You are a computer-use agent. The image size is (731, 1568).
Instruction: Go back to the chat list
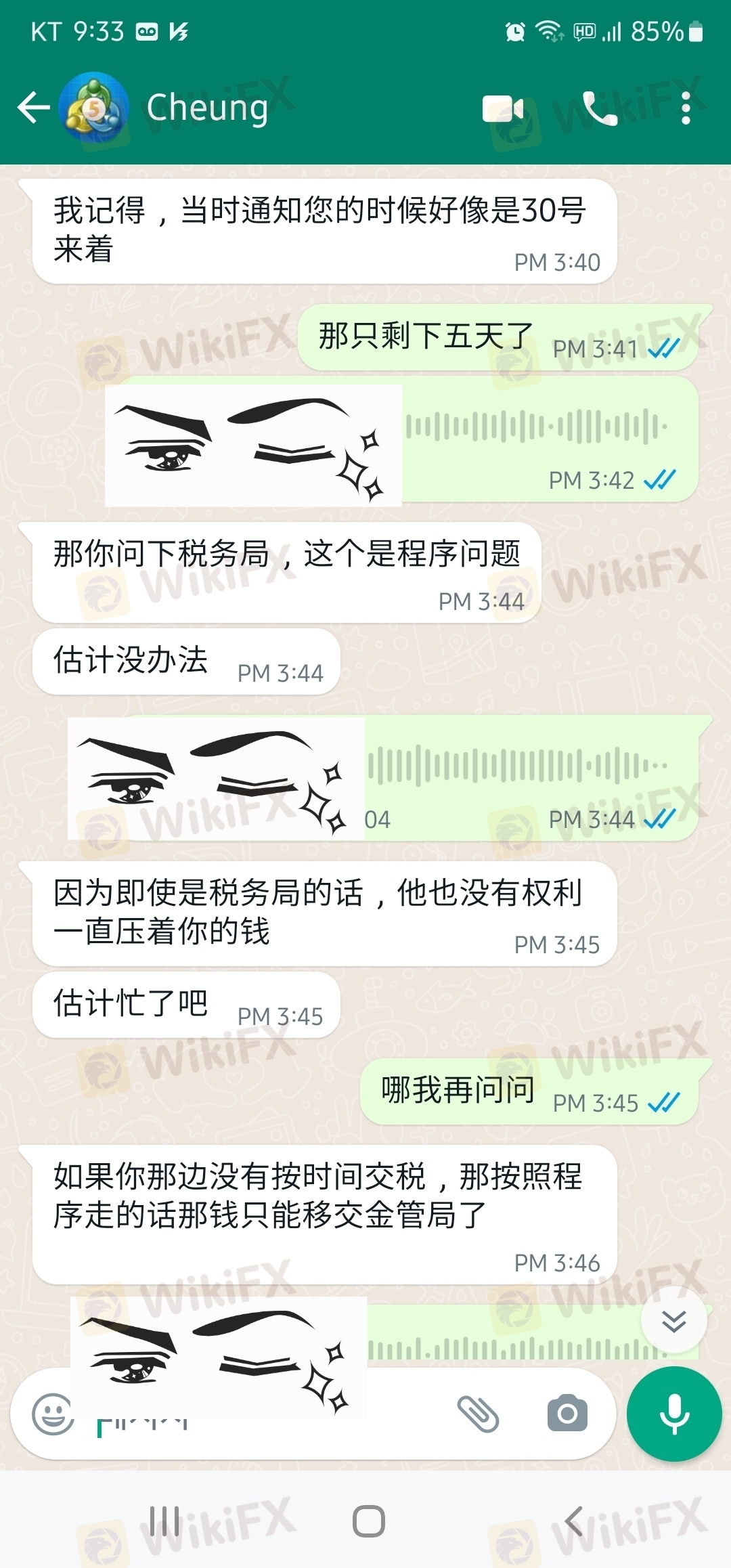click(33, 108)
